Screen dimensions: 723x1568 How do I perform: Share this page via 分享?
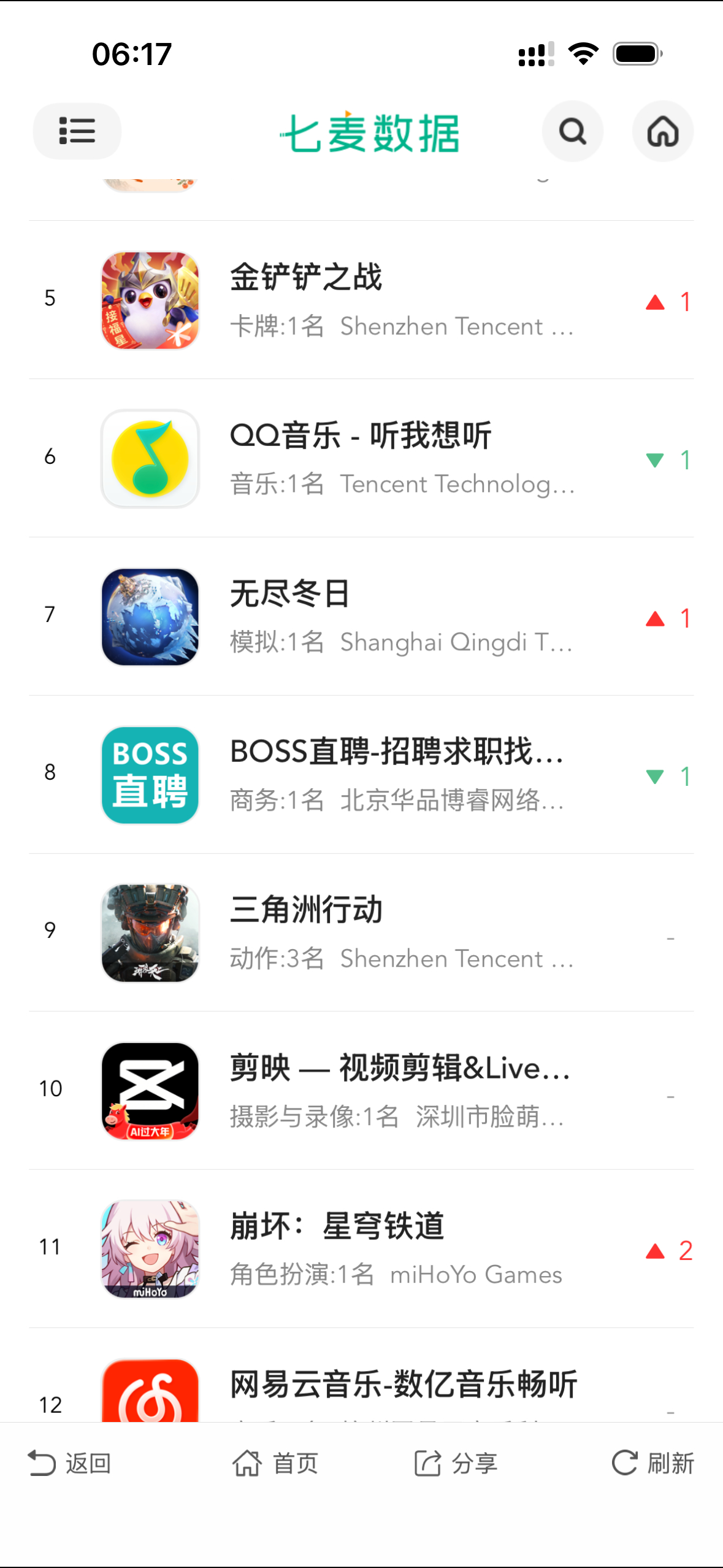point(456,1463)
